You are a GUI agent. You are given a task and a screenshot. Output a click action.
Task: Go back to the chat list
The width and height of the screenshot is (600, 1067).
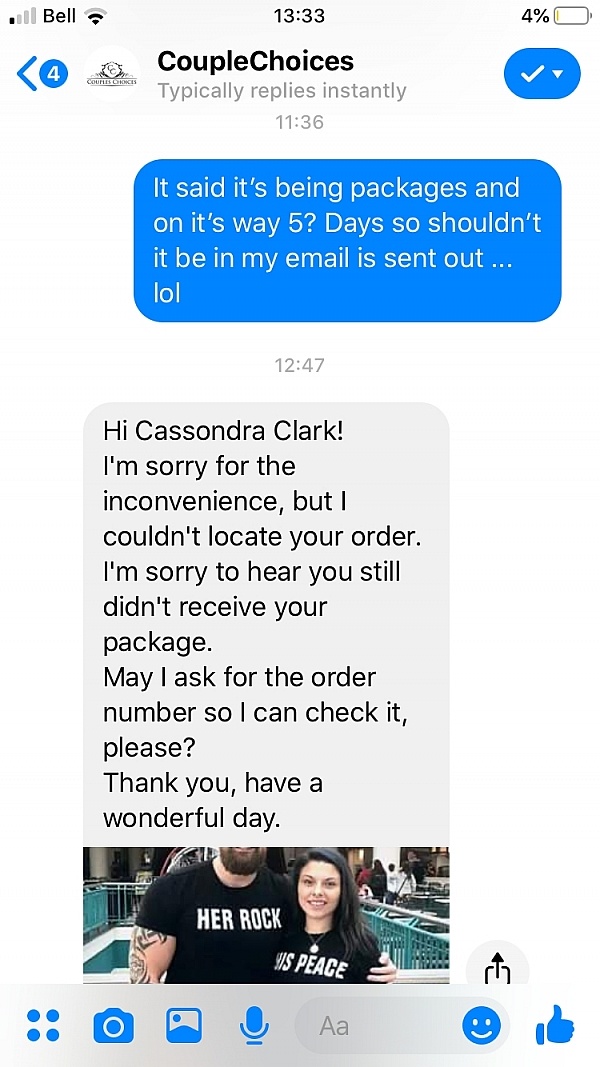point(41,75)
